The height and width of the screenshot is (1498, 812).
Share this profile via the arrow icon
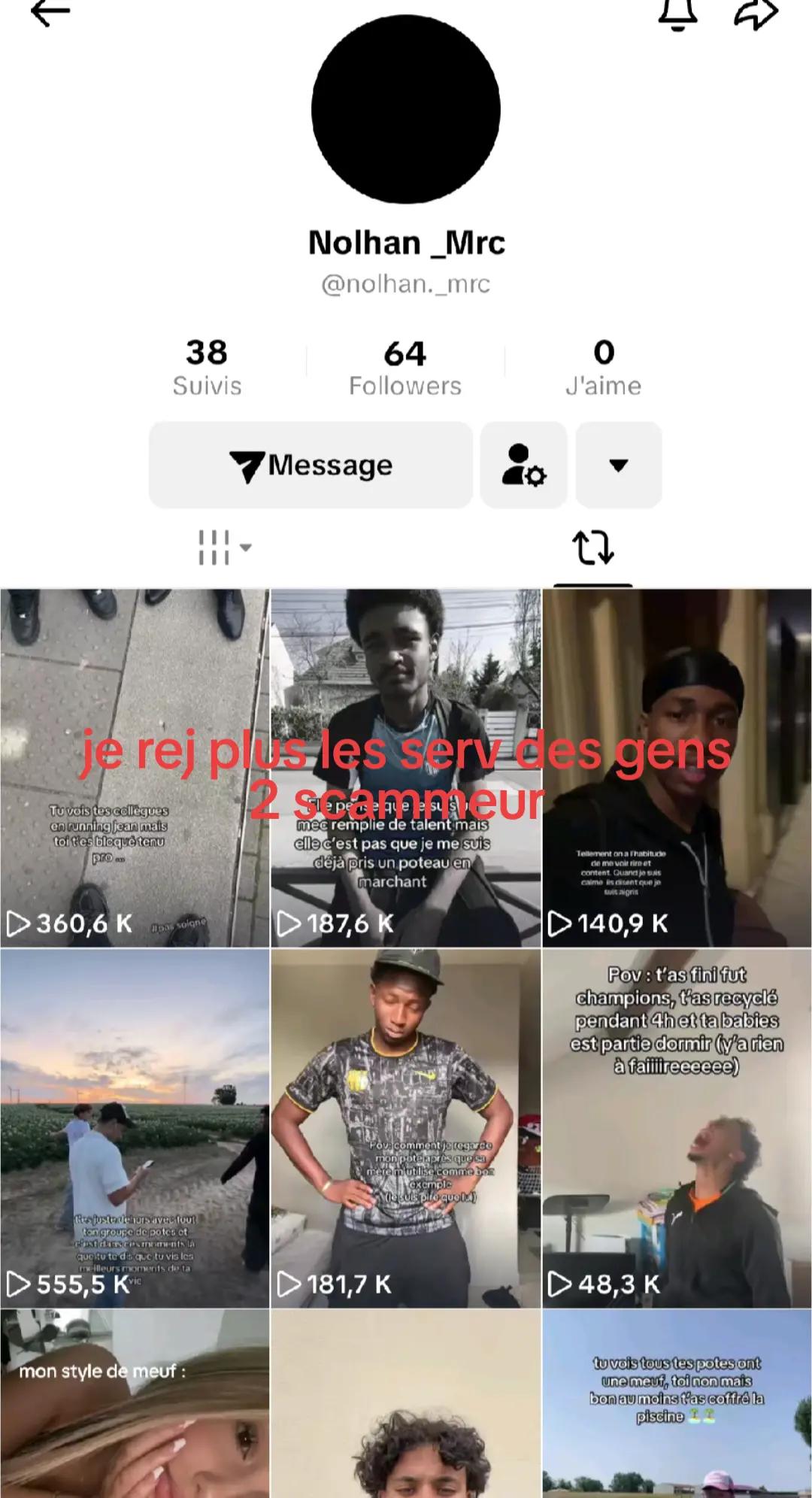[756, 13]
